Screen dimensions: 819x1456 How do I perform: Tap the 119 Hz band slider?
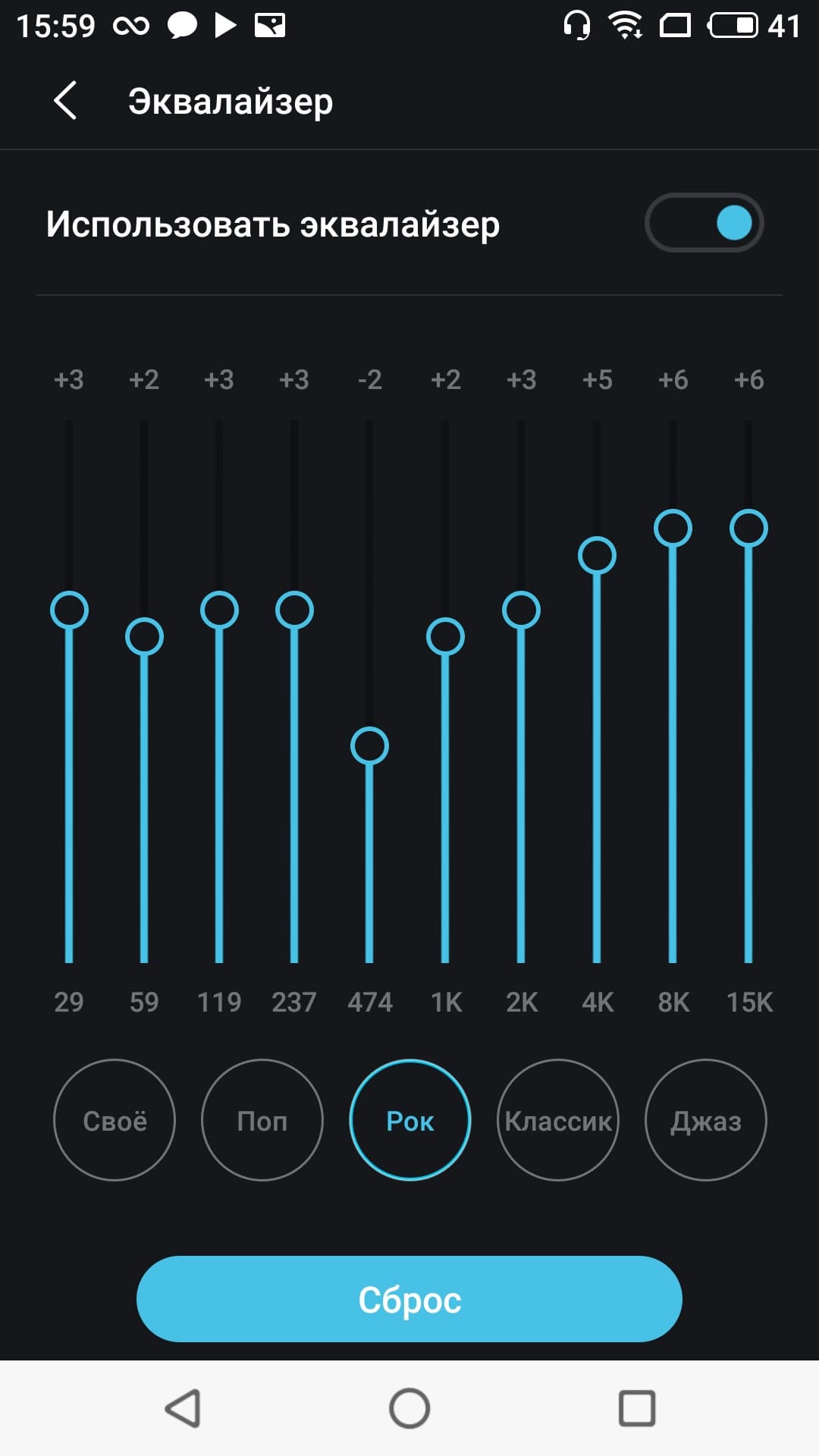(219, 610)
